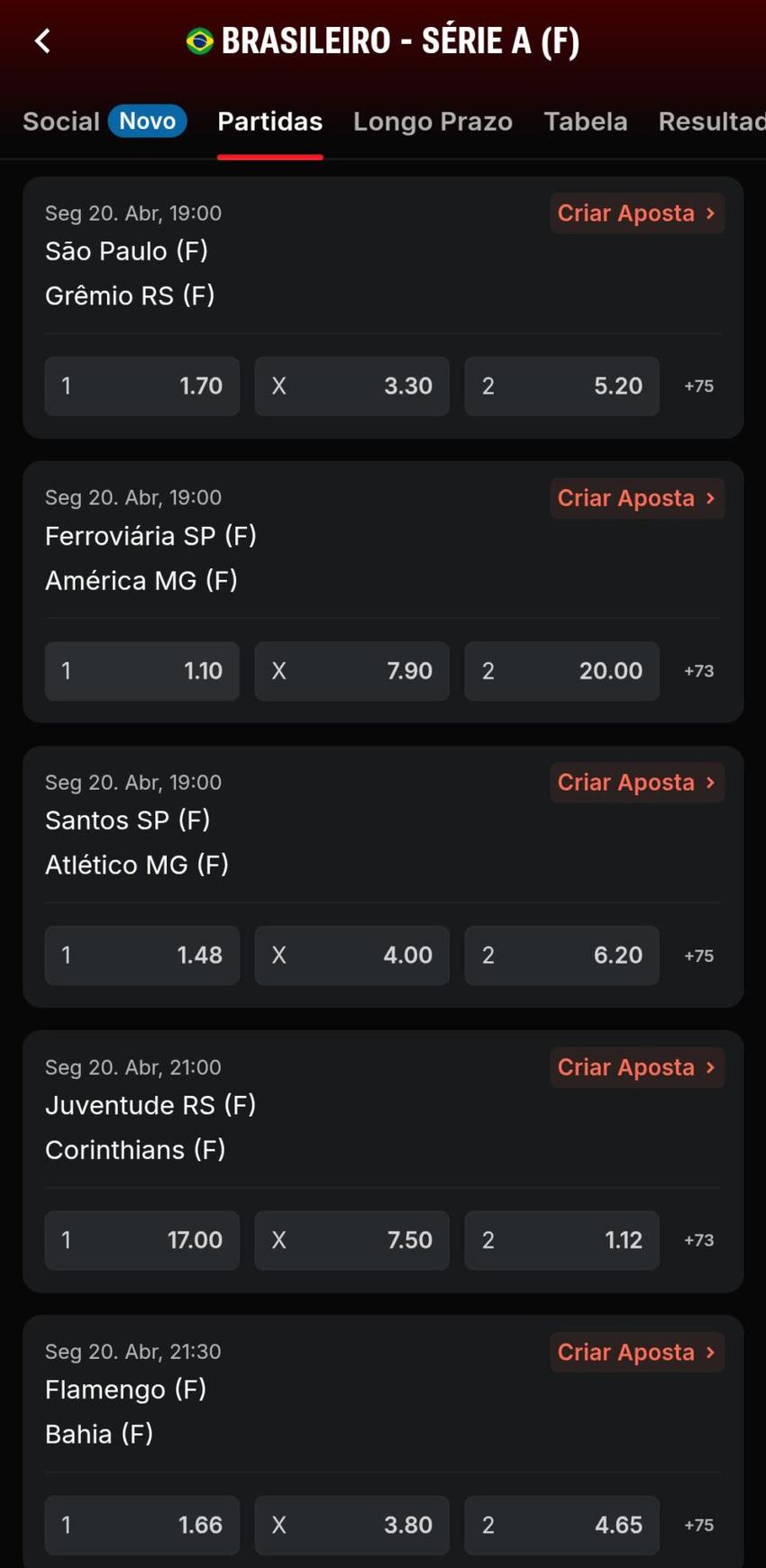Open Criar Aposta for São Paulo vs Grêmio

pos(635,213)
